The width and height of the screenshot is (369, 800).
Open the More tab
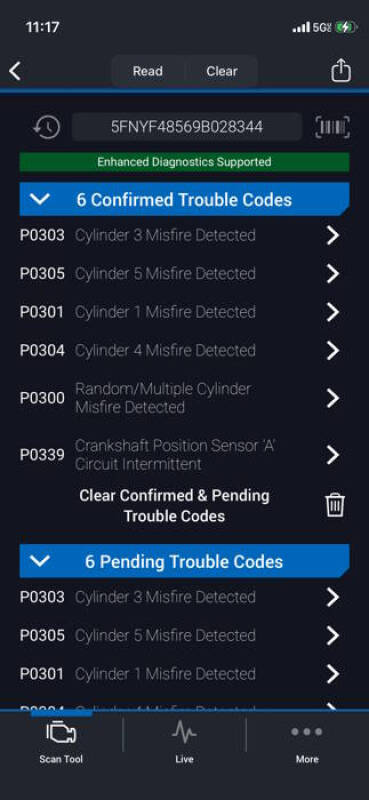point(307,741)
